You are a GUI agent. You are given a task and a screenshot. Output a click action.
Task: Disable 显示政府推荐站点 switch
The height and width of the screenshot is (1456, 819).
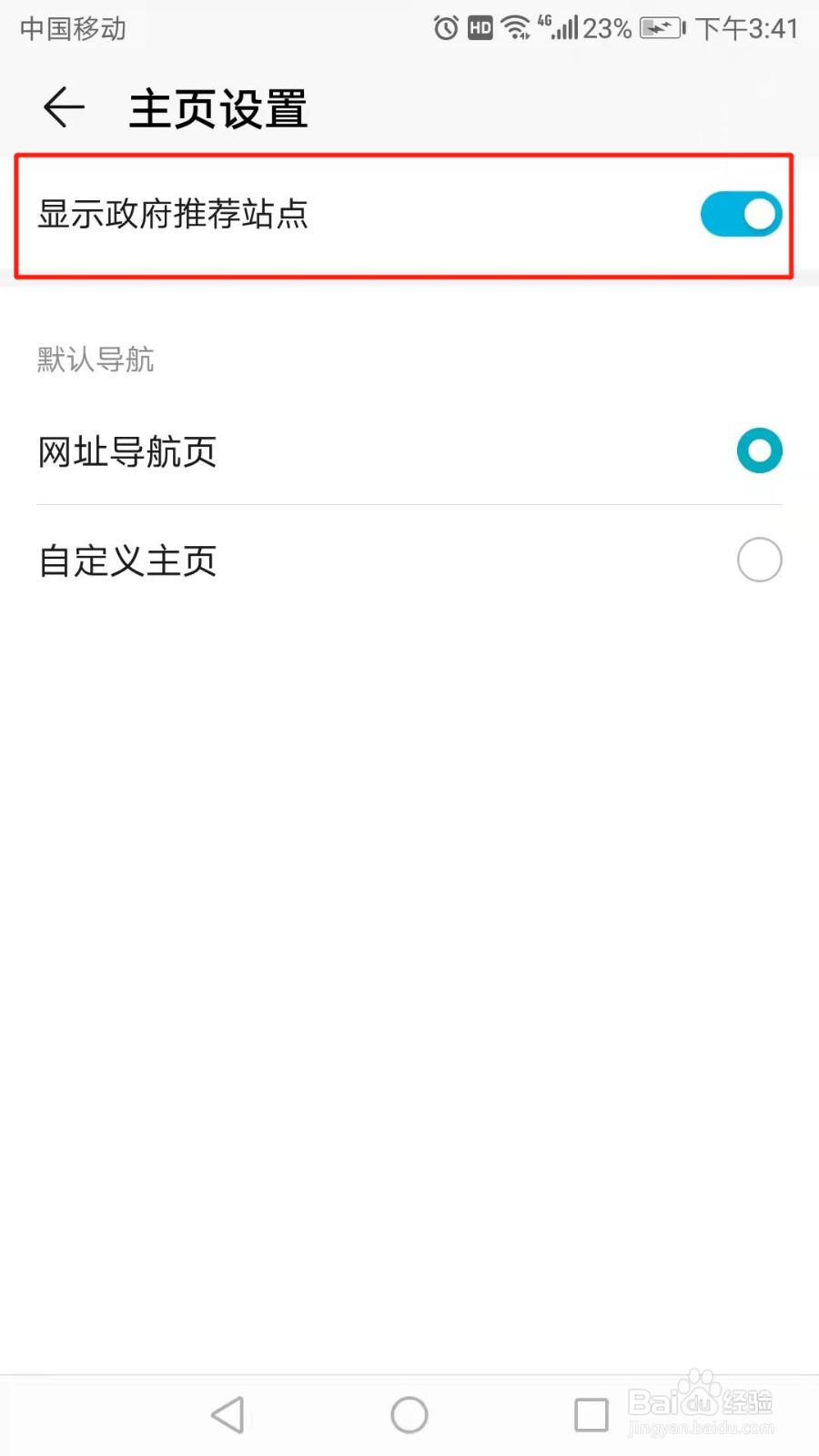[741, 214]
